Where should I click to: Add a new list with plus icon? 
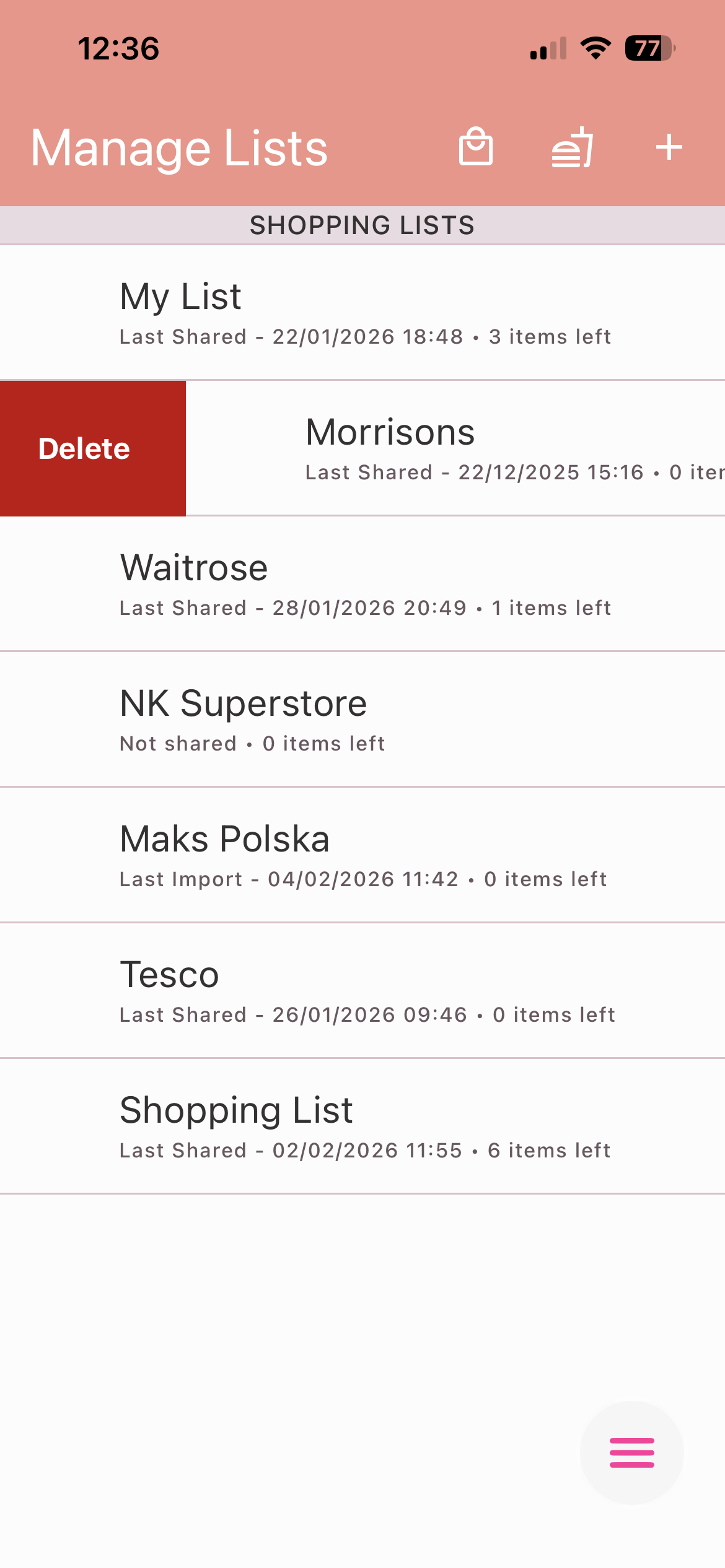[669, 147]
